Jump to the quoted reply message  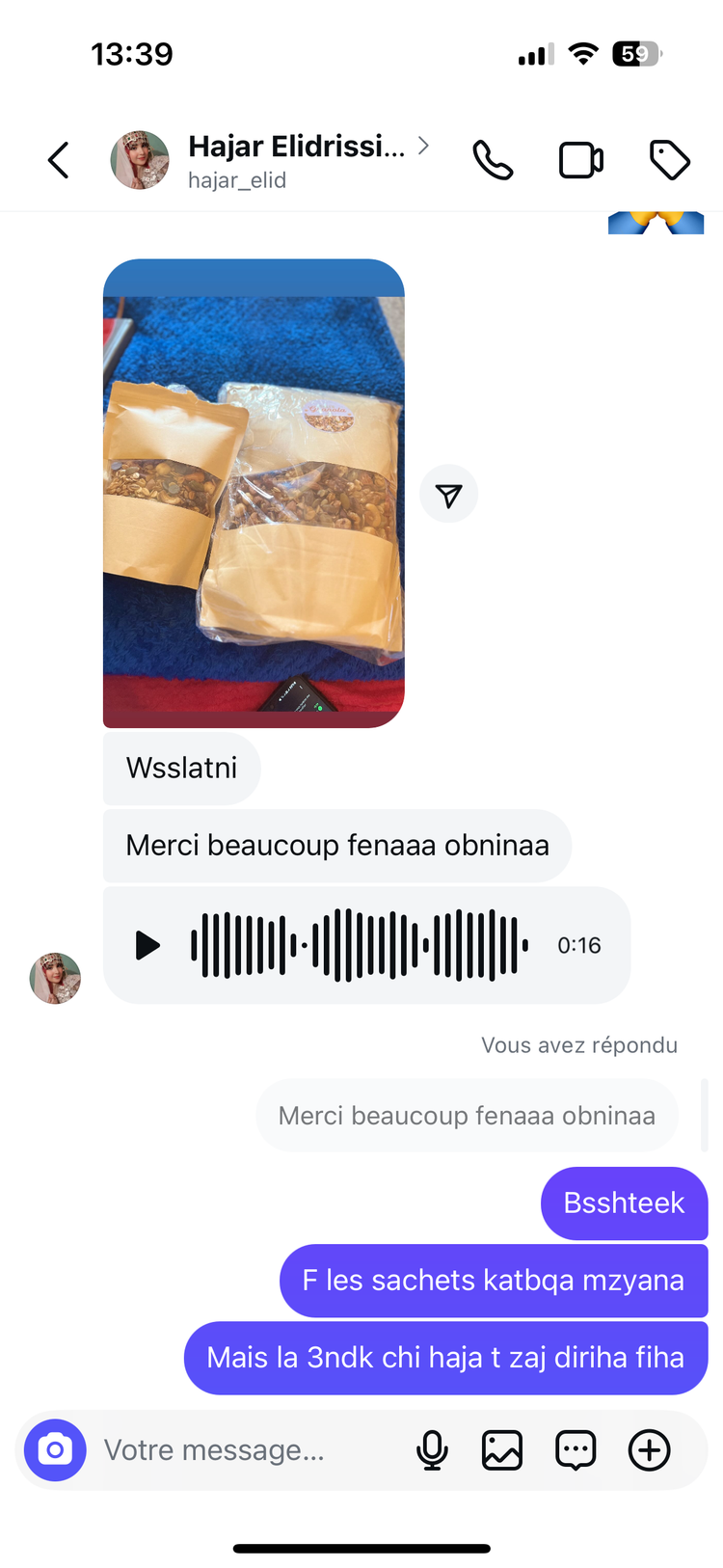click(467, 1116)
